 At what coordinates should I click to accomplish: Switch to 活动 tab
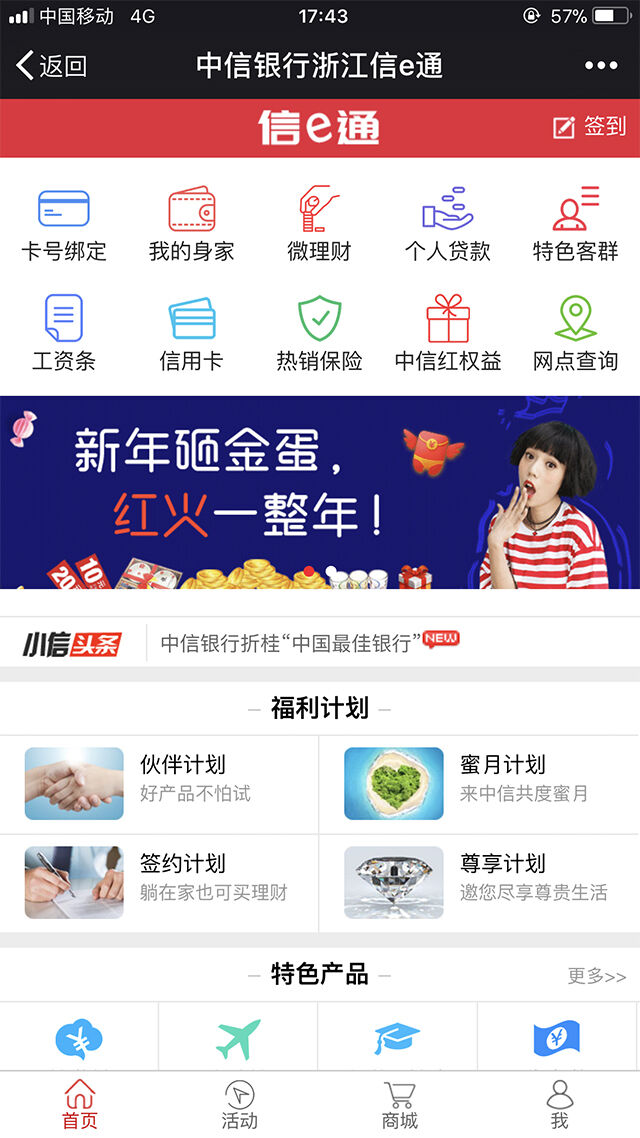pyautogui.click(x=240, y=1104)
